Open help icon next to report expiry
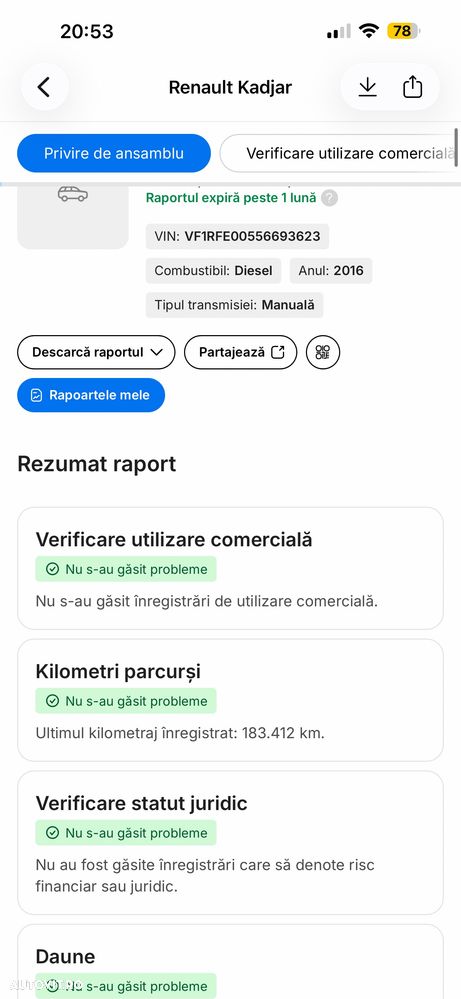 (x=329, y=198)
